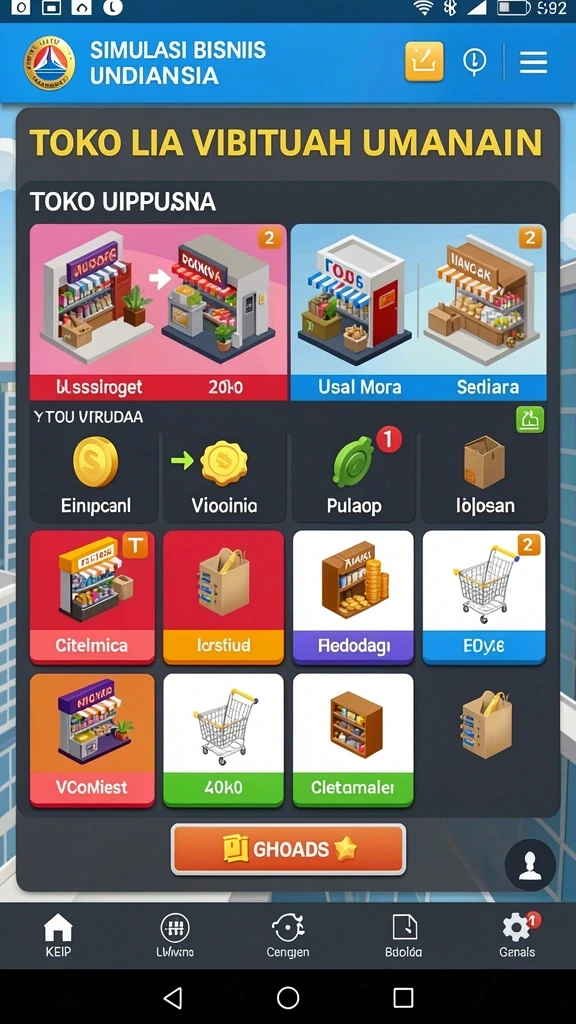Open the alert icon in the header

(475, 62)
